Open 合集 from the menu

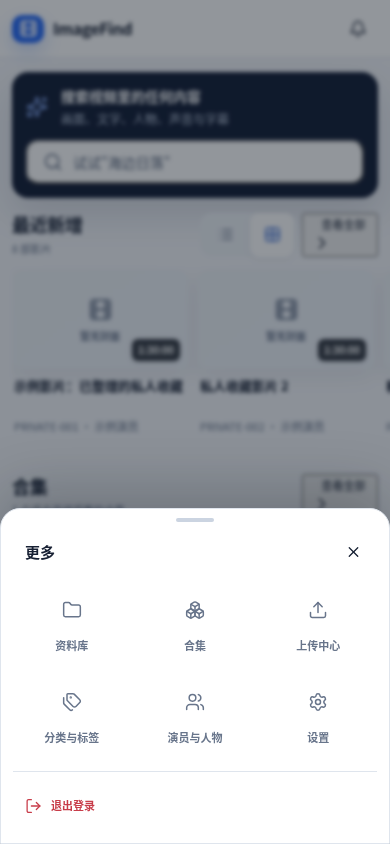click(195, 625)
